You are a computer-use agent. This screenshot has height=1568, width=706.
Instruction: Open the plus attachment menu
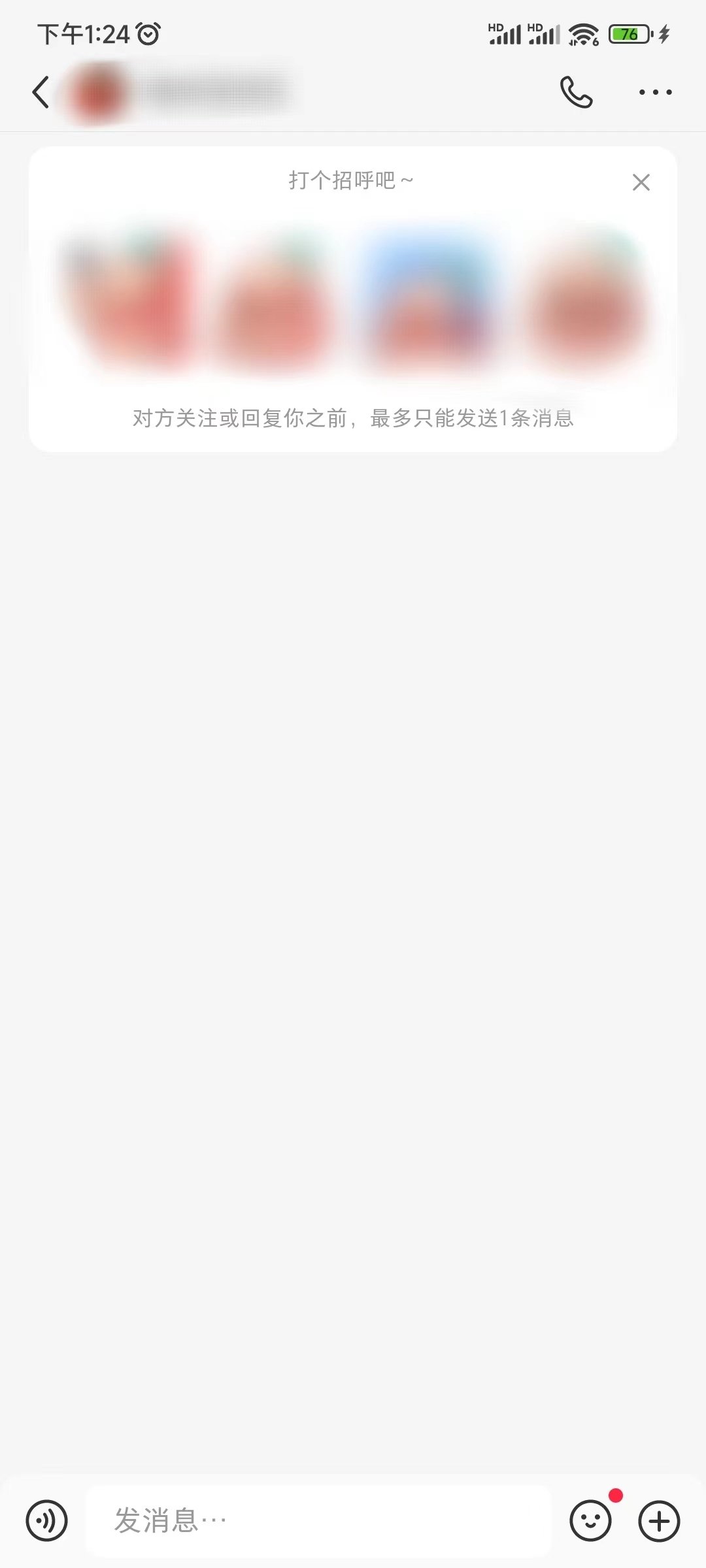coord(659,1520)
